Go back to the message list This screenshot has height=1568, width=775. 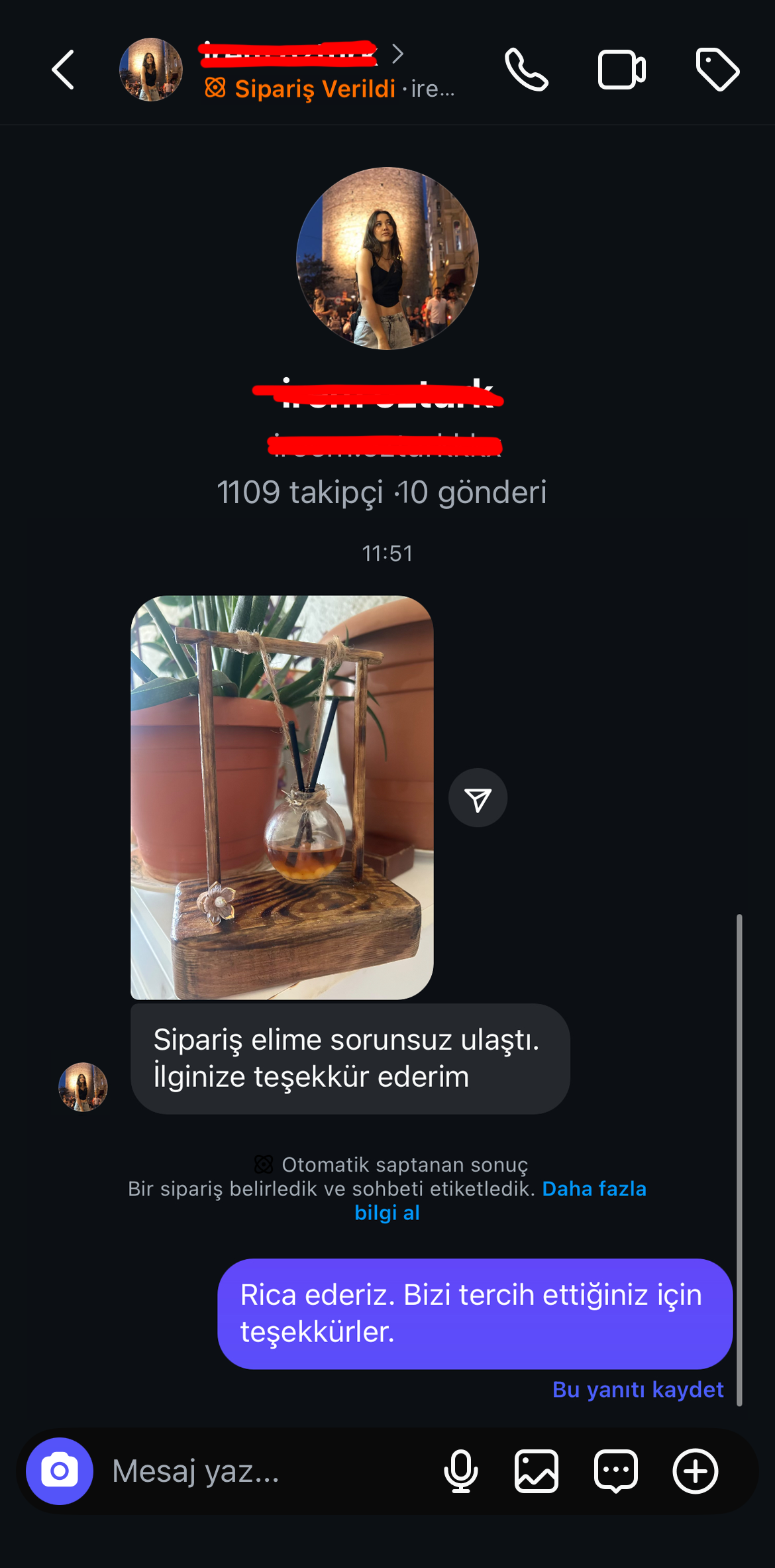[64, 70]
